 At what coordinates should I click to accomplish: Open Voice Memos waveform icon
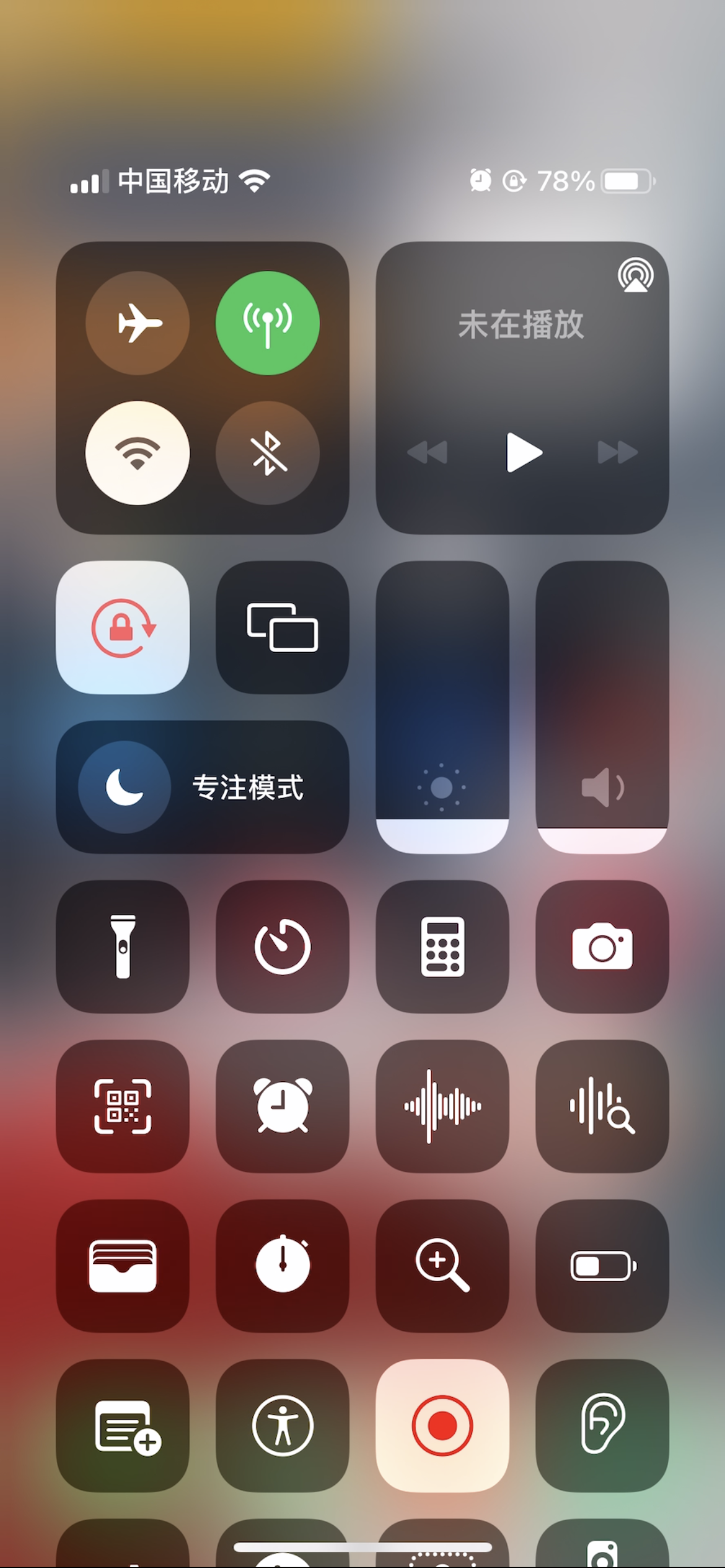(x=442, y=1106)
